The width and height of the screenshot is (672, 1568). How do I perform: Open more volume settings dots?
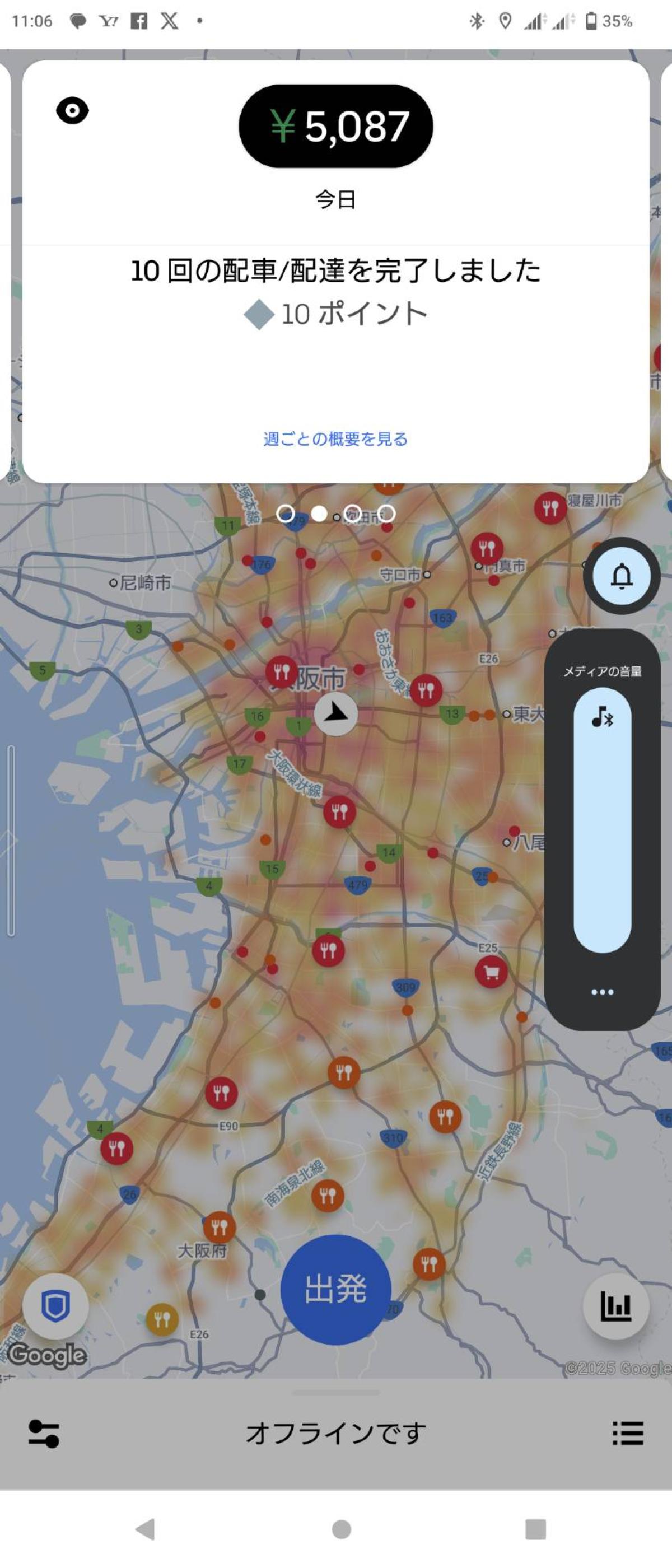[602, 992]
